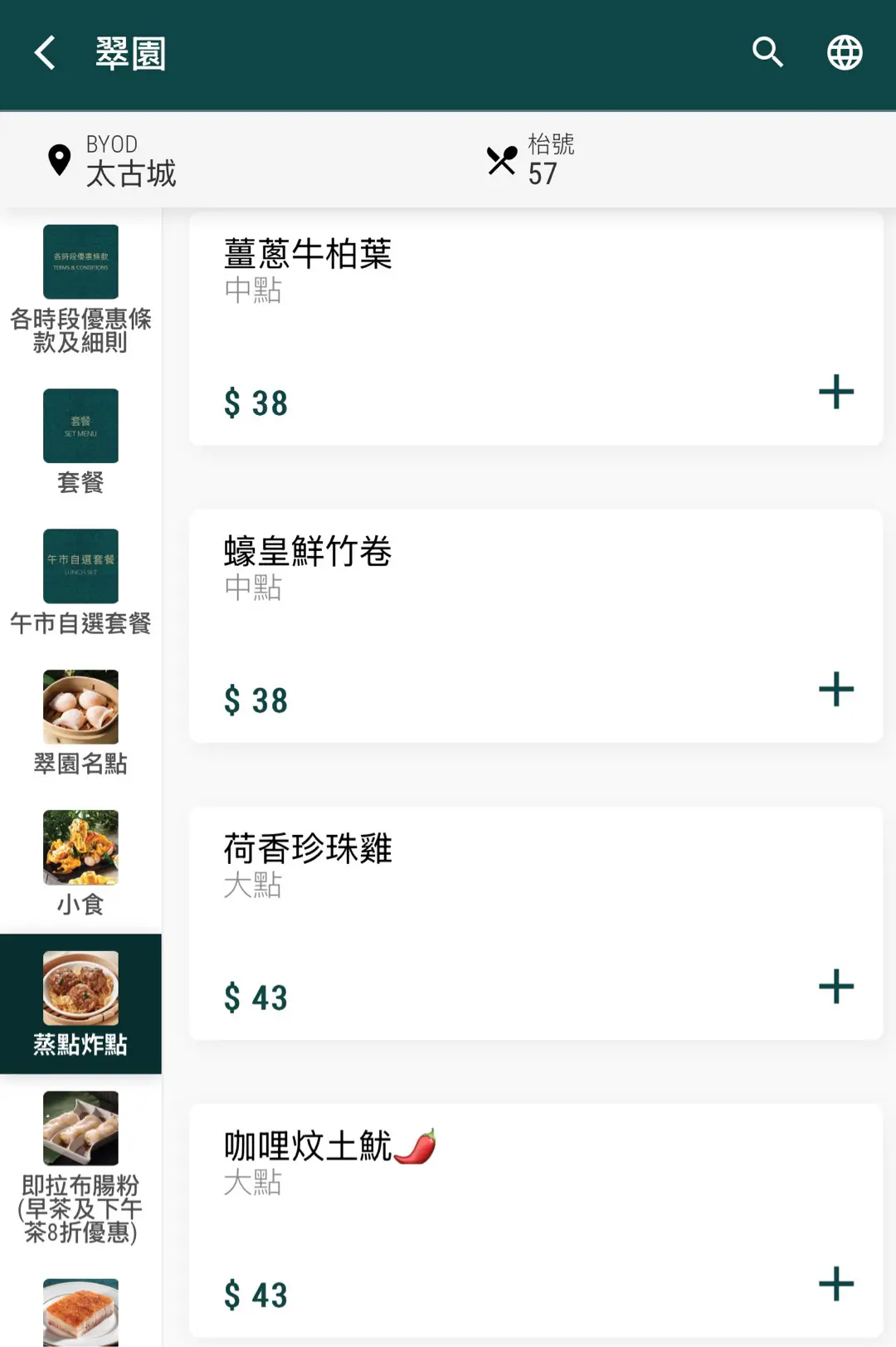Change language with the globe icon

[845, 53]
